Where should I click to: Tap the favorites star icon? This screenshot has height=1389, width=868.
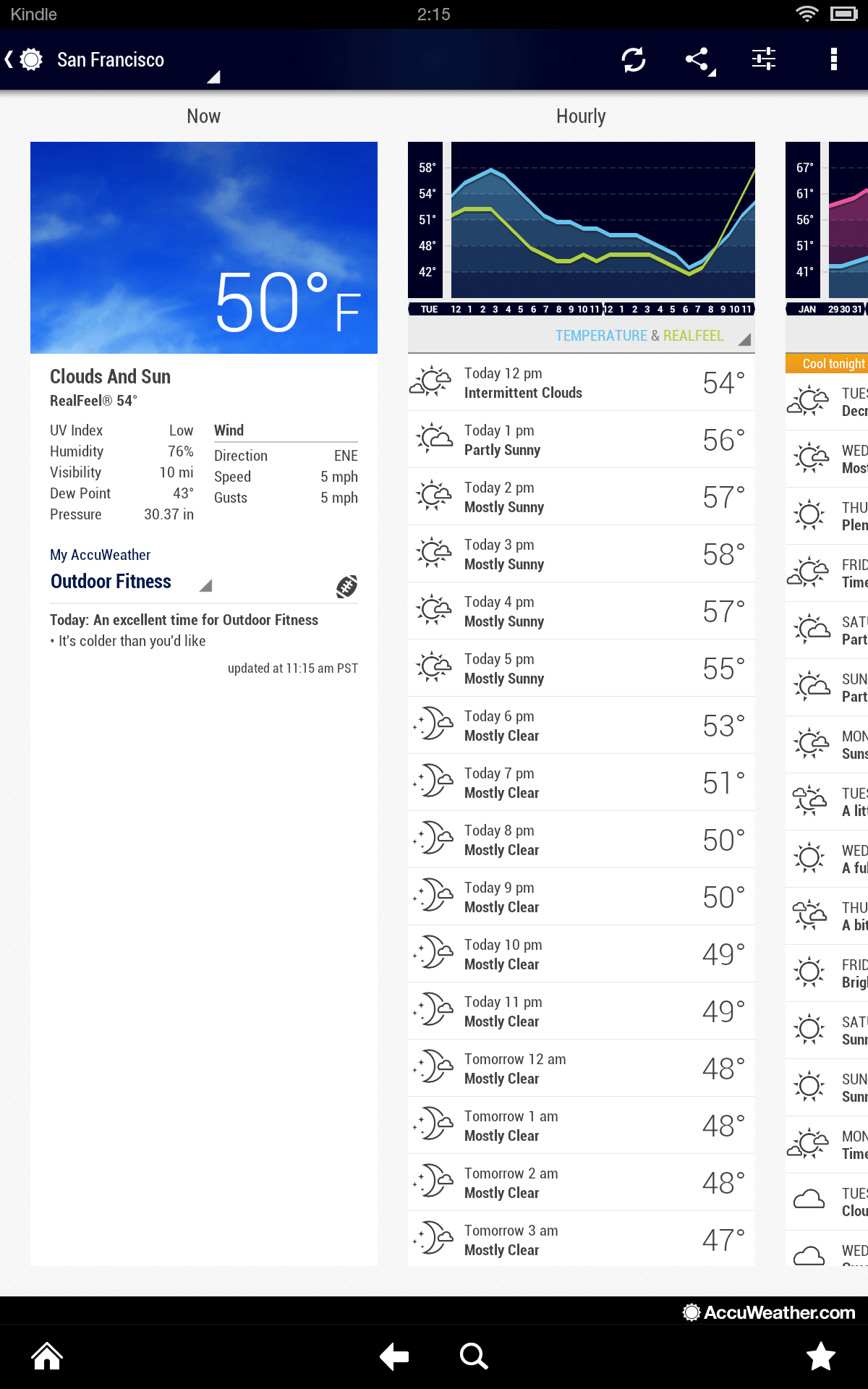(821, 1356)
